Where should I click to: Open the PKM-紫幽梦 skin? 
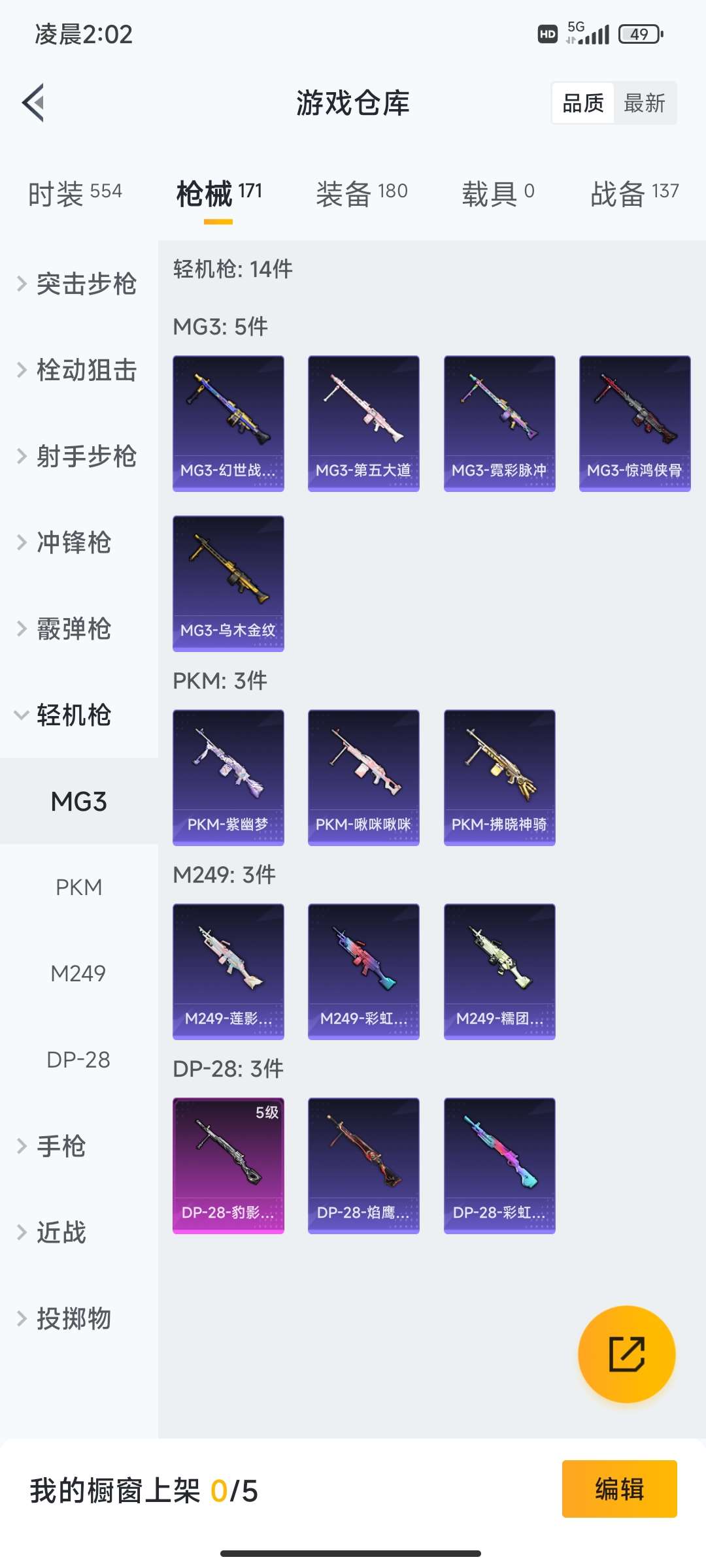point(228,777)
